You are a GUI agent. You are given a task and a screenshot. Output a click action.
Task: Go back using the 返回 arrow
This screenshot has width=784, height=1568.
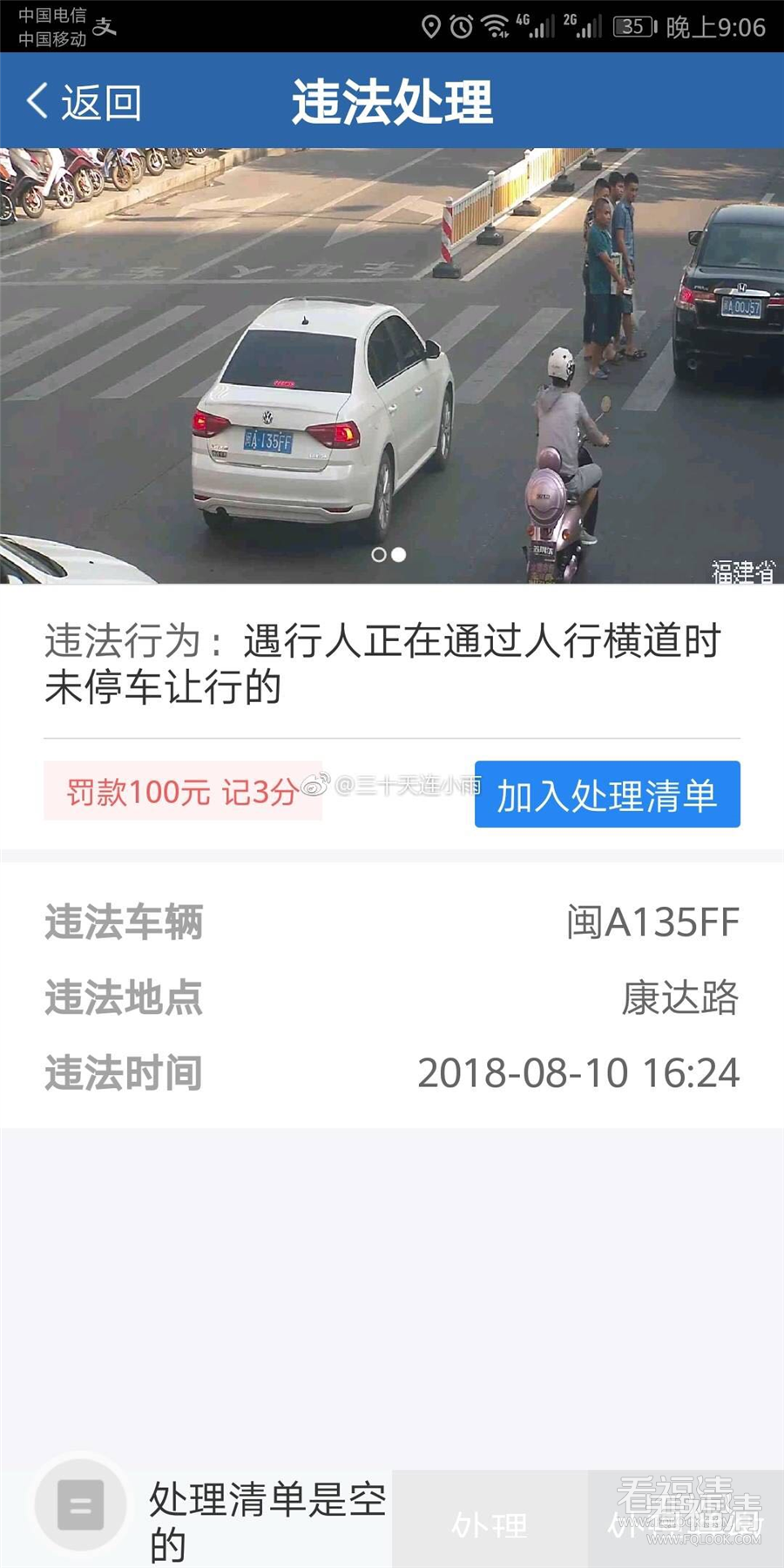tap(83, 102)
